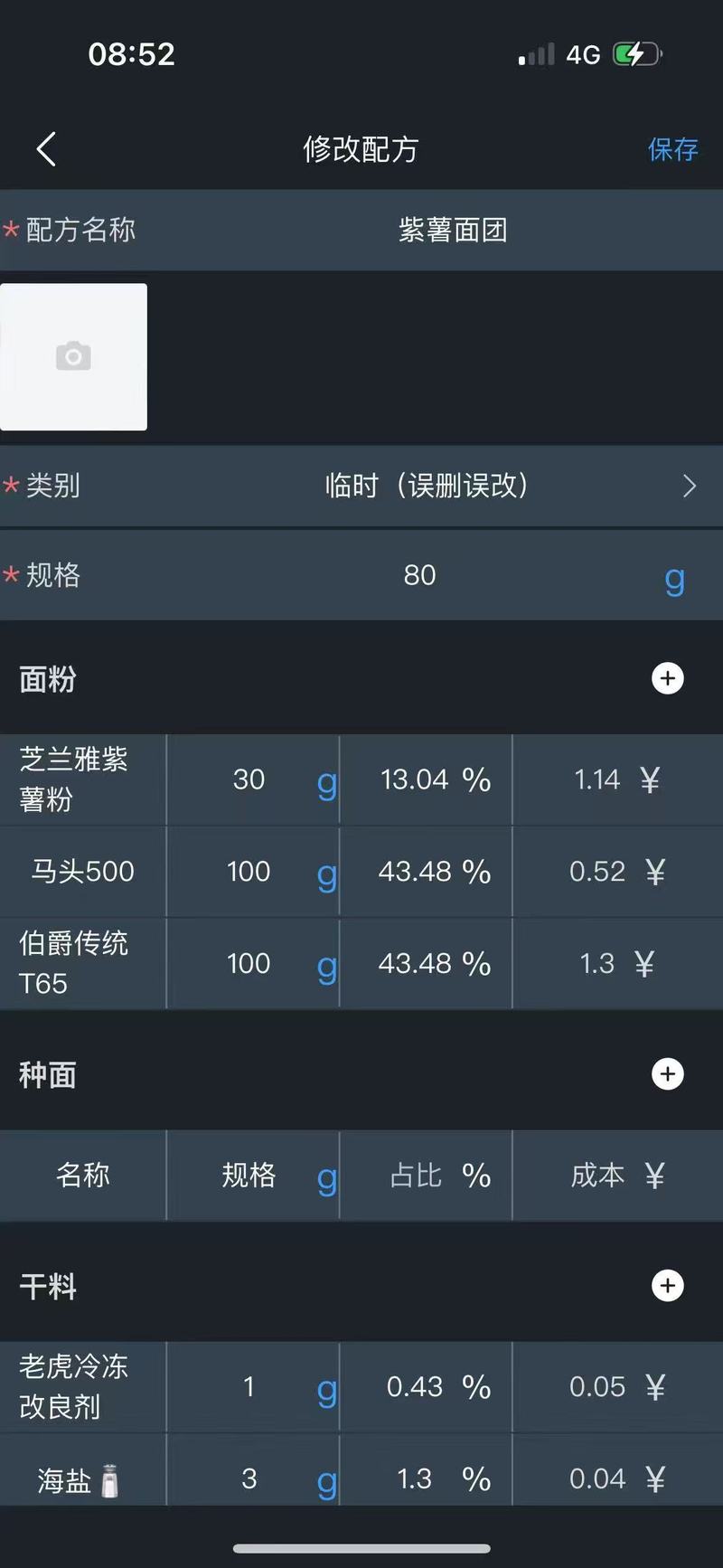Edit the weight of 伯爵传统T65

coord(249,964)
